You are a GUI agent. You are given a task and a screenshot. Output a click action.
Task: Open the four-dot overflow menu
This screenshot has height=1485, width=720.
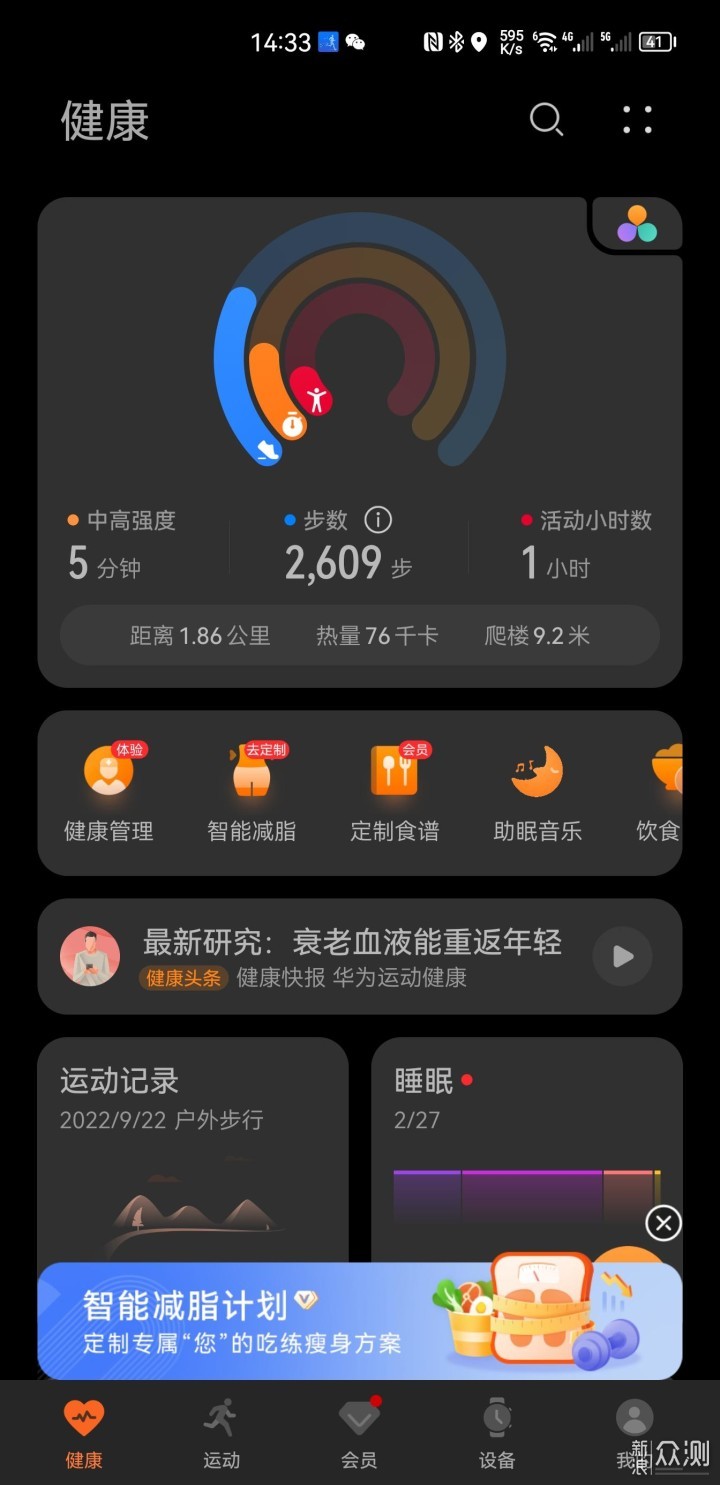coord(637,120)
